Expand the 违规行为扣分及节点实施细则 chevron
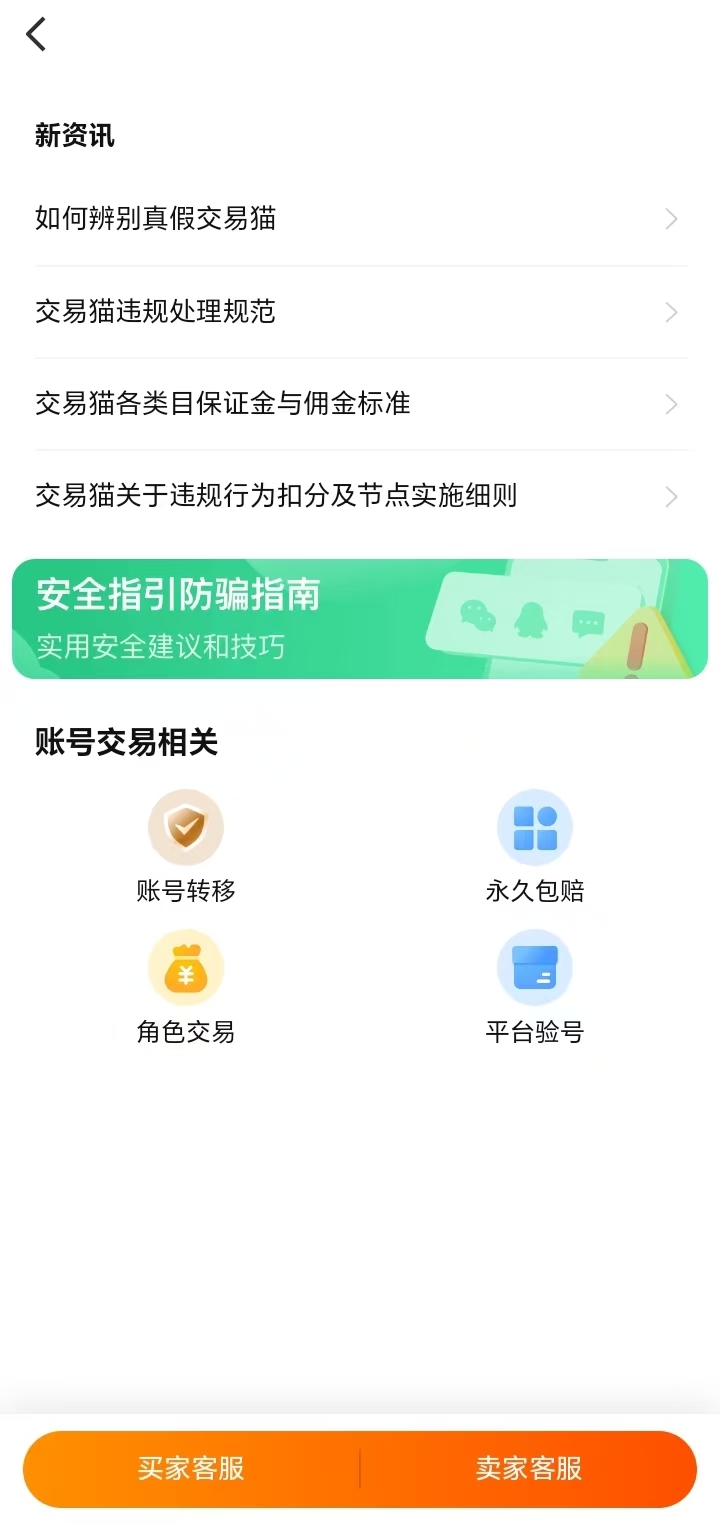The height and width of the screenshot is (1525, 720). 672,497
